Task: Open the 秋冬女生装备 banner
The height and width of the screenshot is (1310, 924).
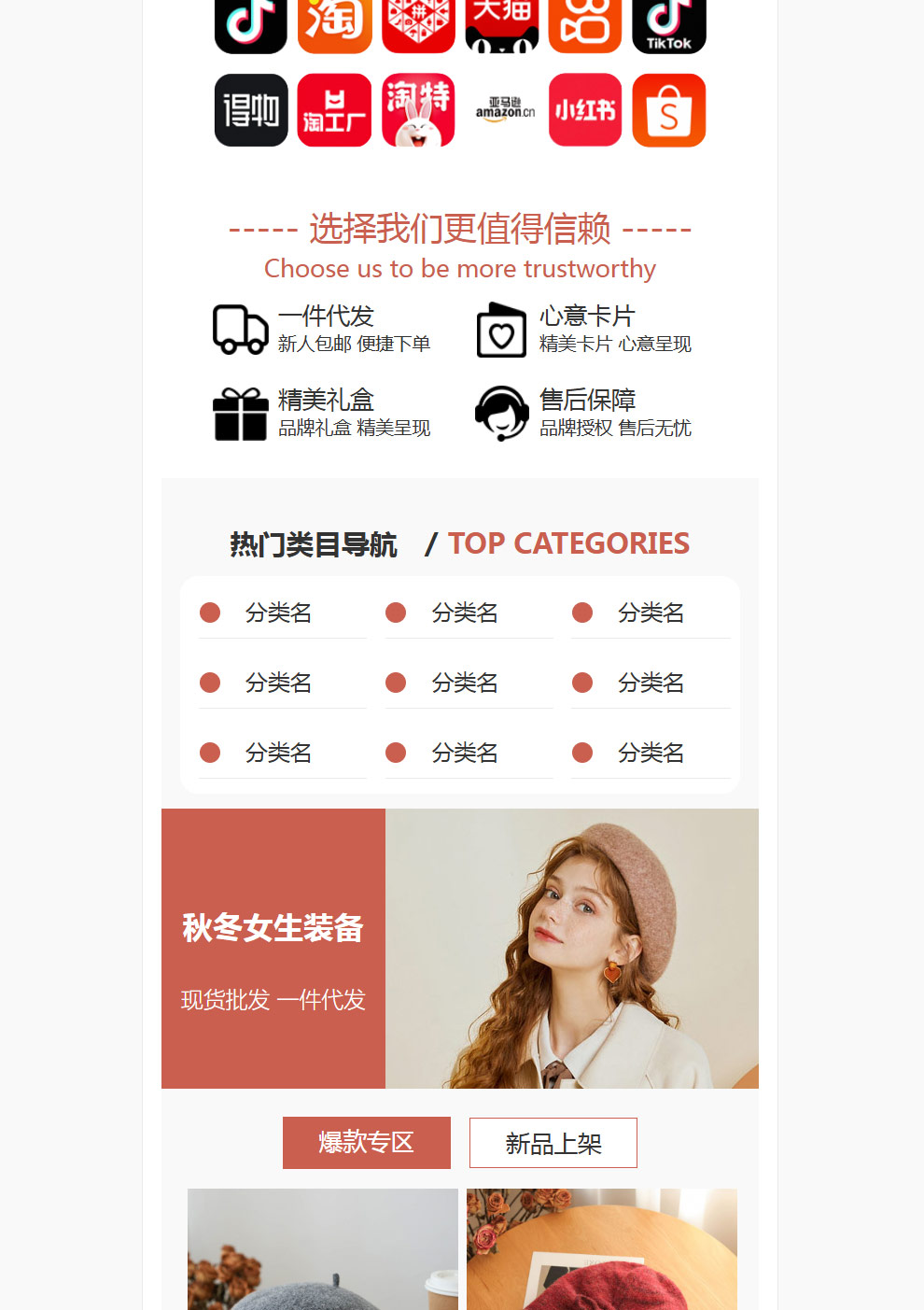Action: point(459,948)
